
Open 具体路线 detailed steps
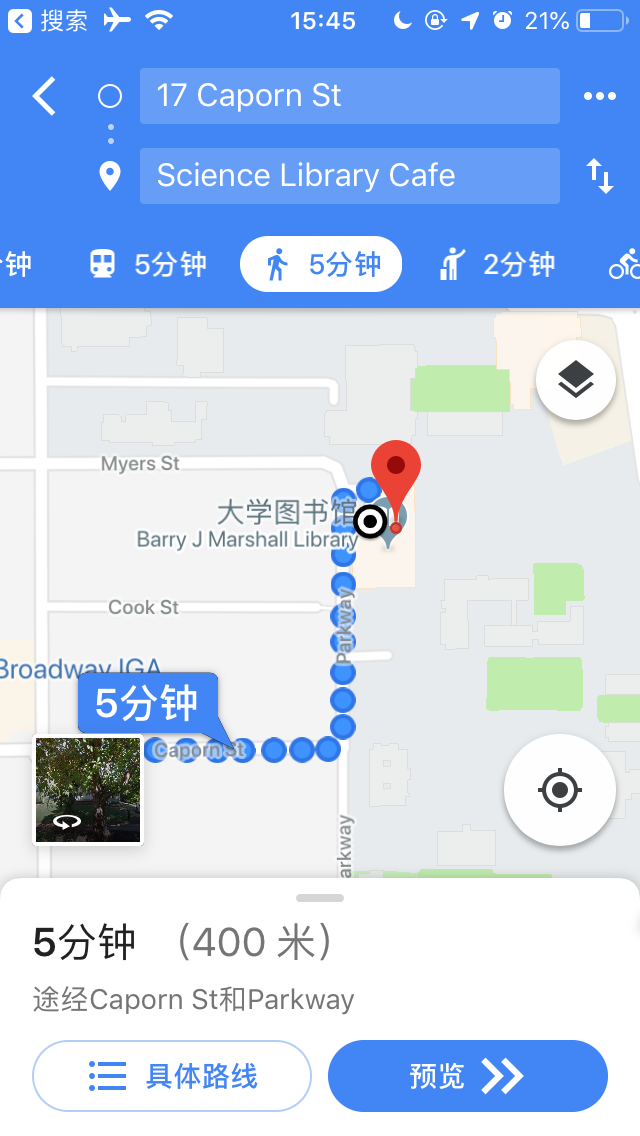pos(172,1076)
